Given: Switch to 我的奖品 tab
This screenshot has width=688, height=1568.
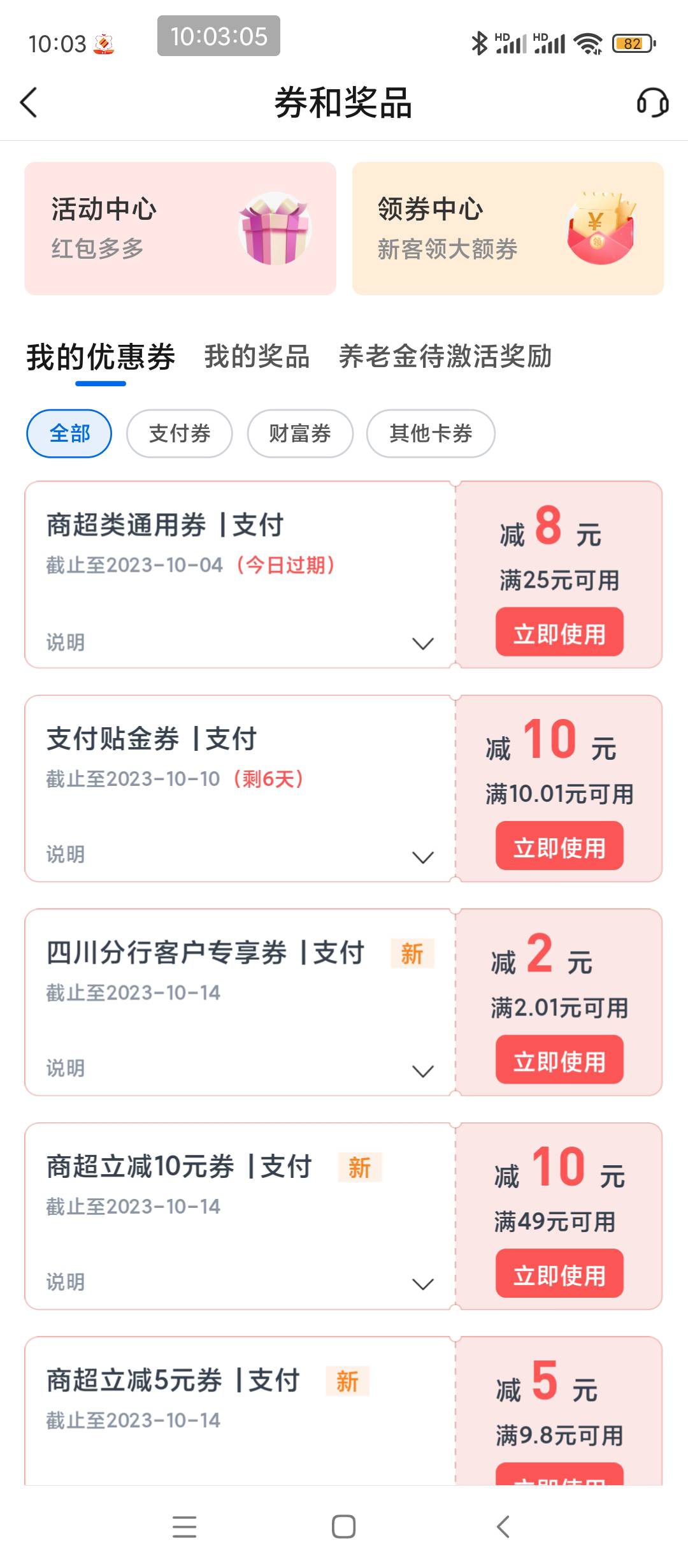Looking at the screenshot, I should [257, 356].
